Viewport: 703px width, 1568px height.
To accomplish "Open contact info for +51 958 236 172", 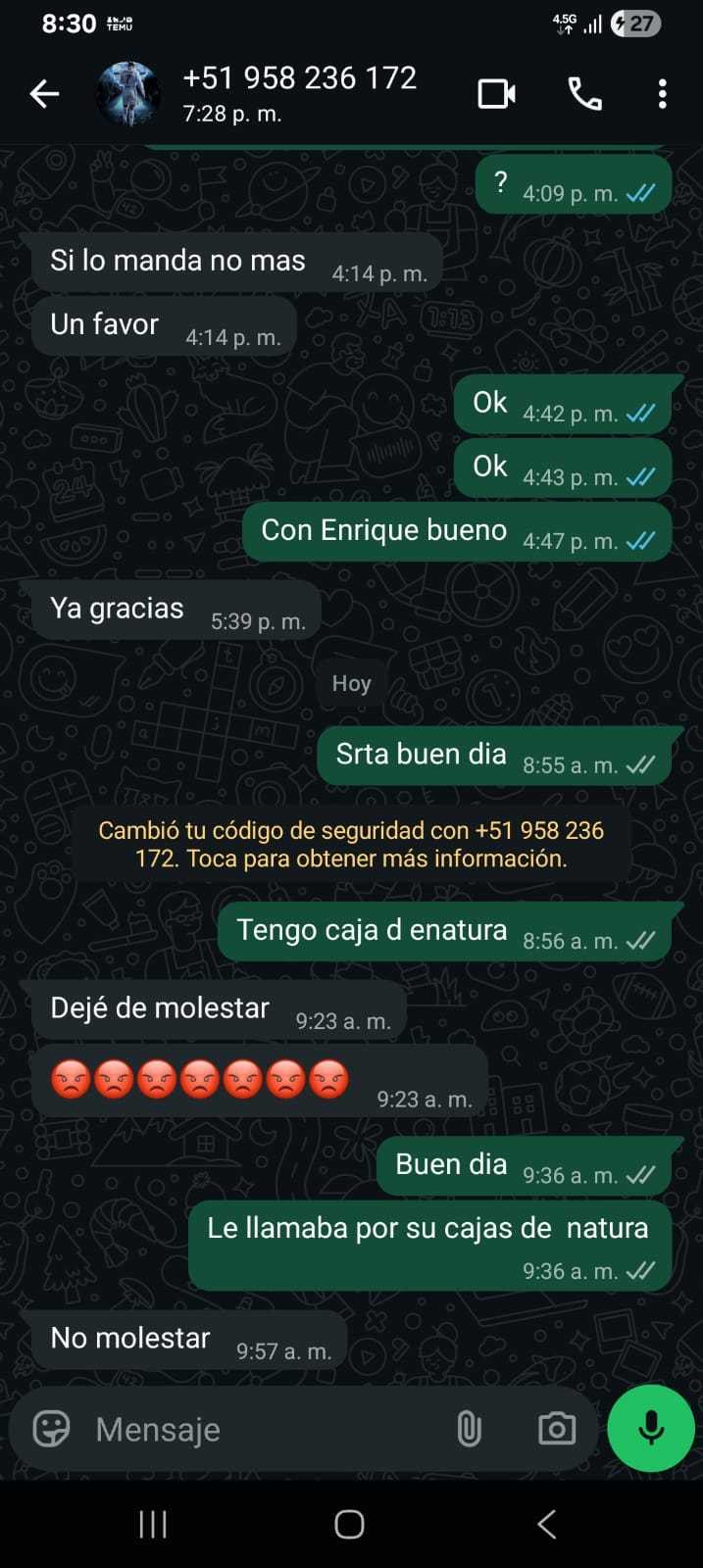I will (299, 92).
